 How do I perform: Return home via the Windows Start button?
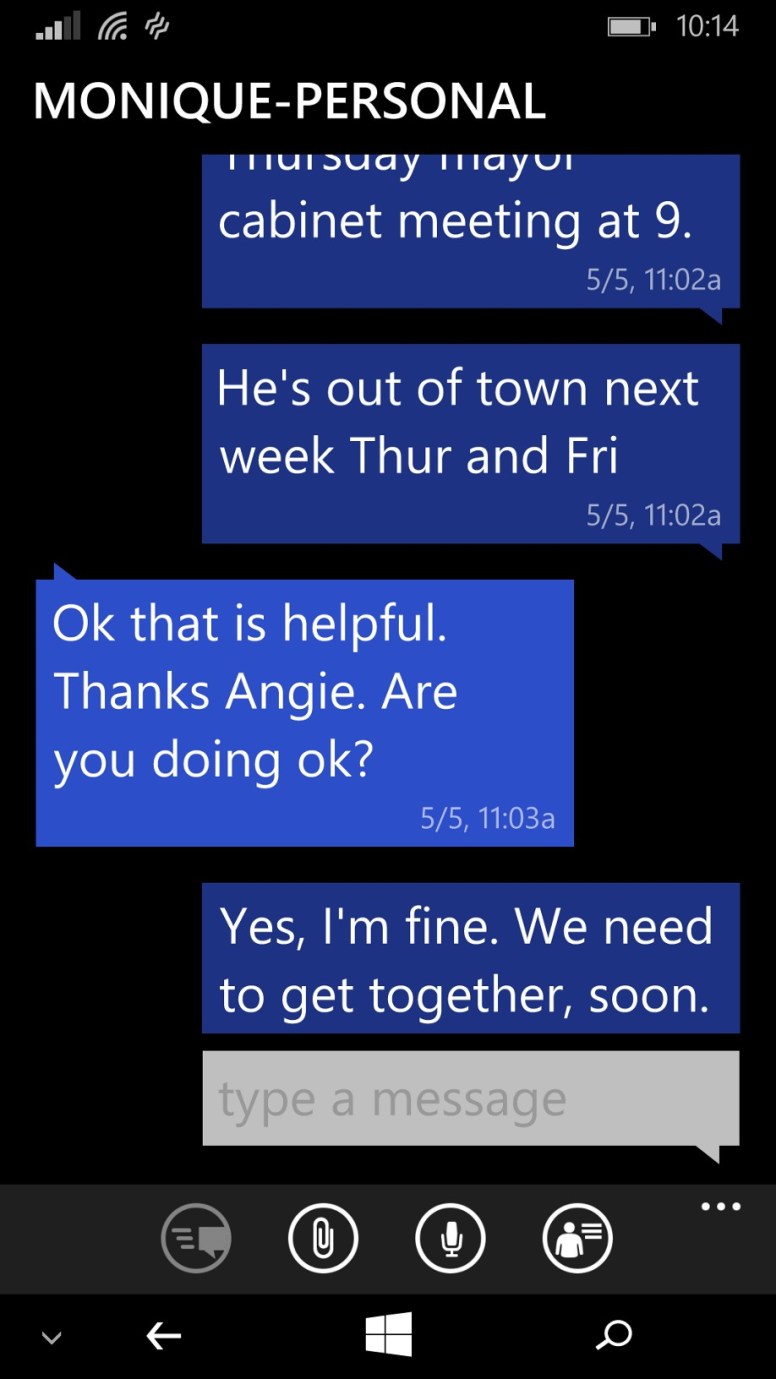pyautogui.click(x=388, y=1335)
